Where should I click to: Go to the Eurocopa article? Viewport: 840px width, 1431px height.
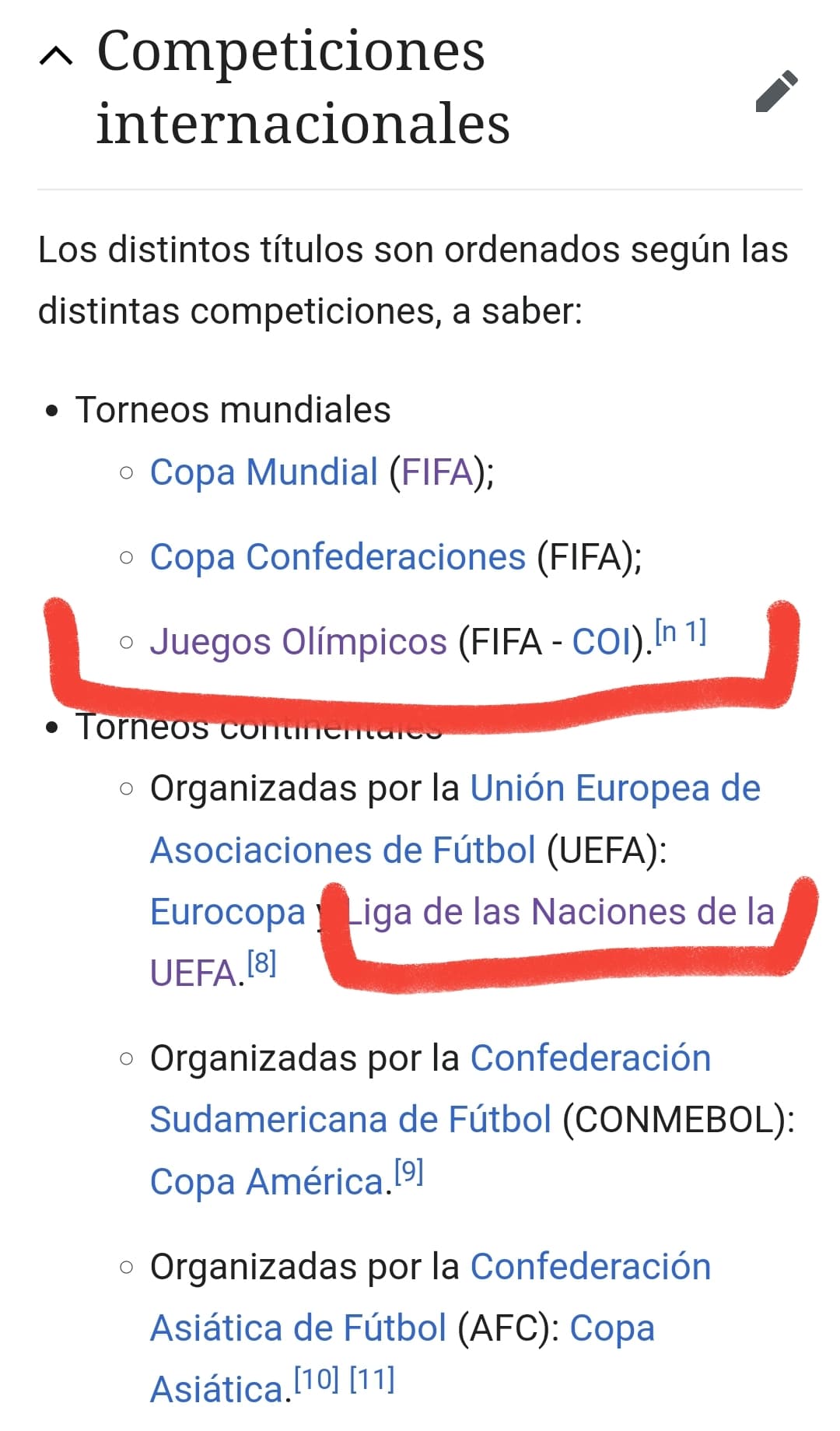(x=228, y=912)
